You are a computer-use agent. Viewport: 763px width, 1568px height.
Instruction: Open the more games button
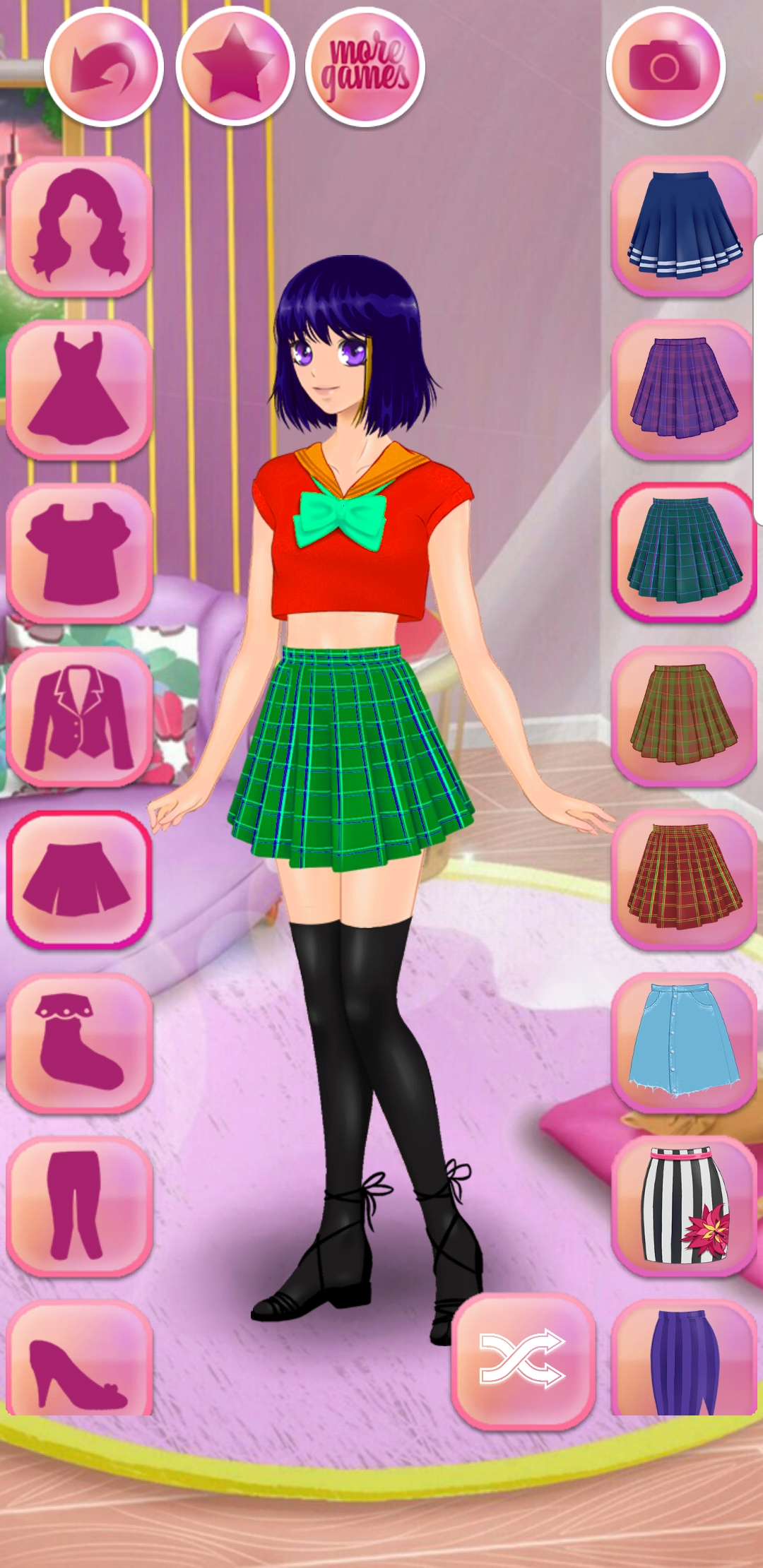tap(365, 67)
